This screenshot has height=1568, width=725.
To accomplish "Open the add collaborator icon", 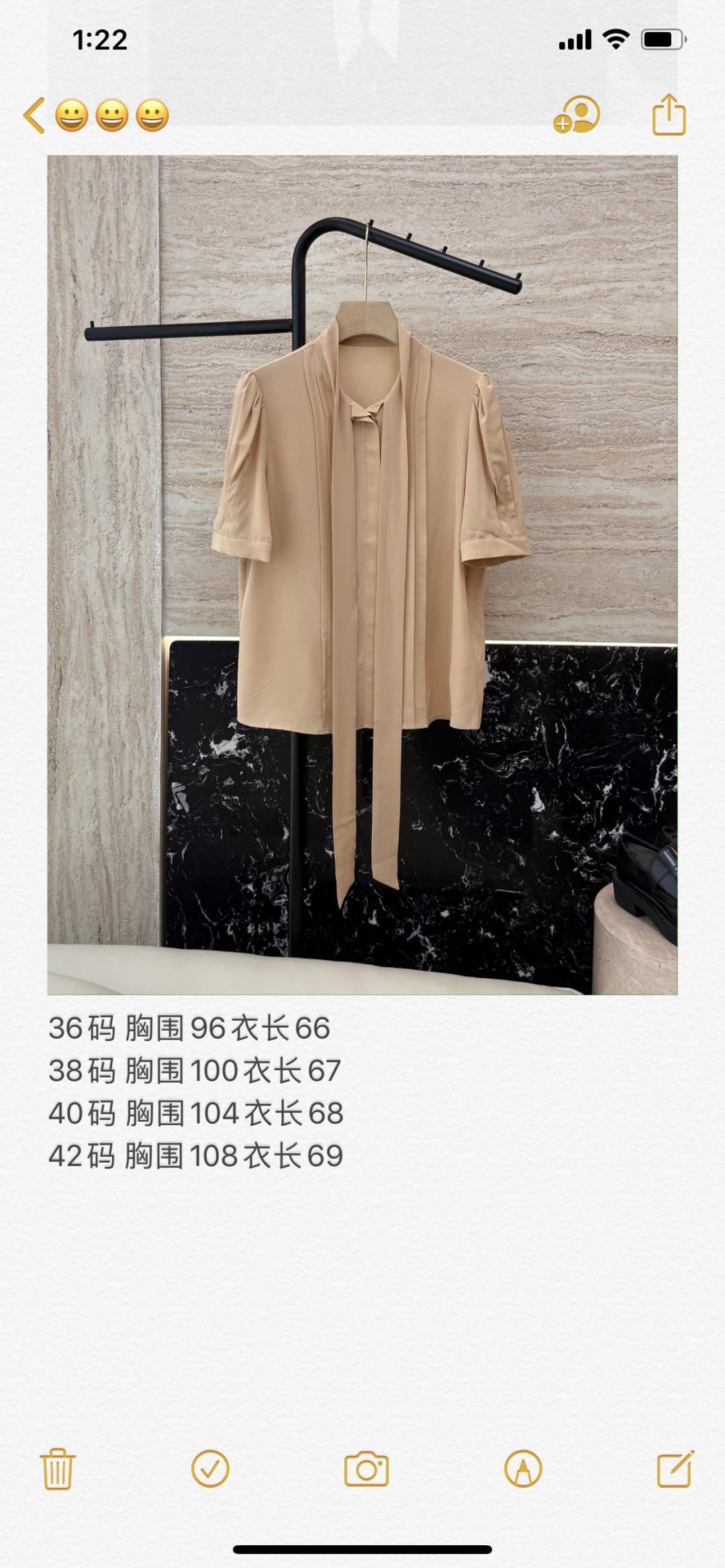I will (577, 115).
